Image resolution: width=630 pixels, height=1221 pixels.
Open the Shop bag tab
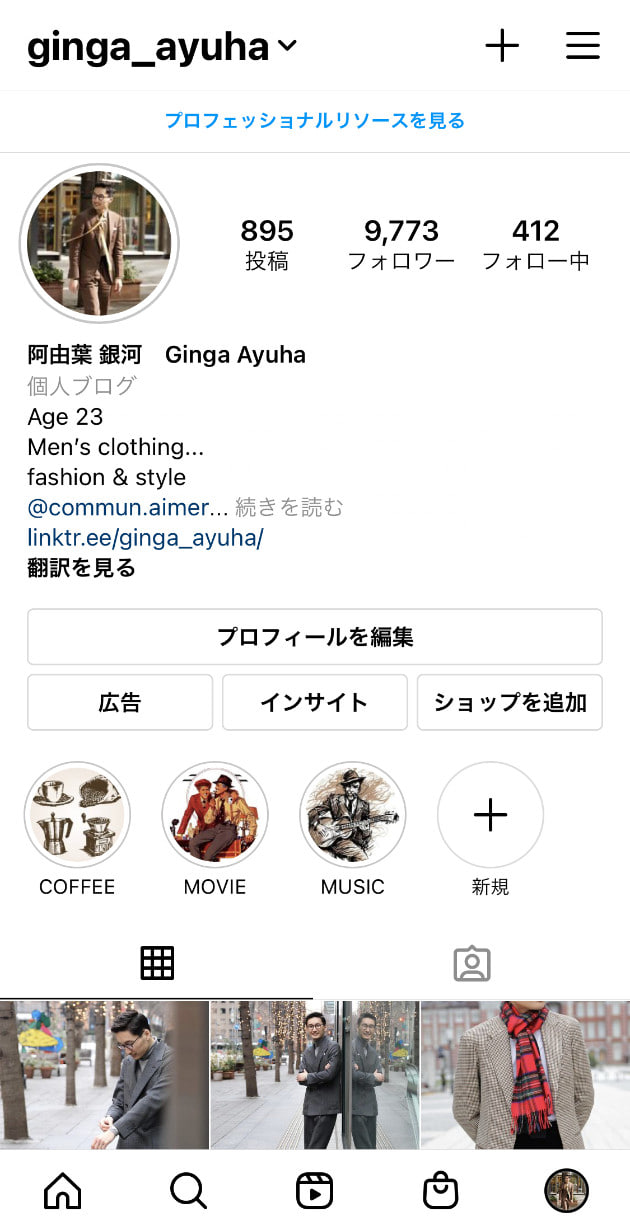(440, 1191)
